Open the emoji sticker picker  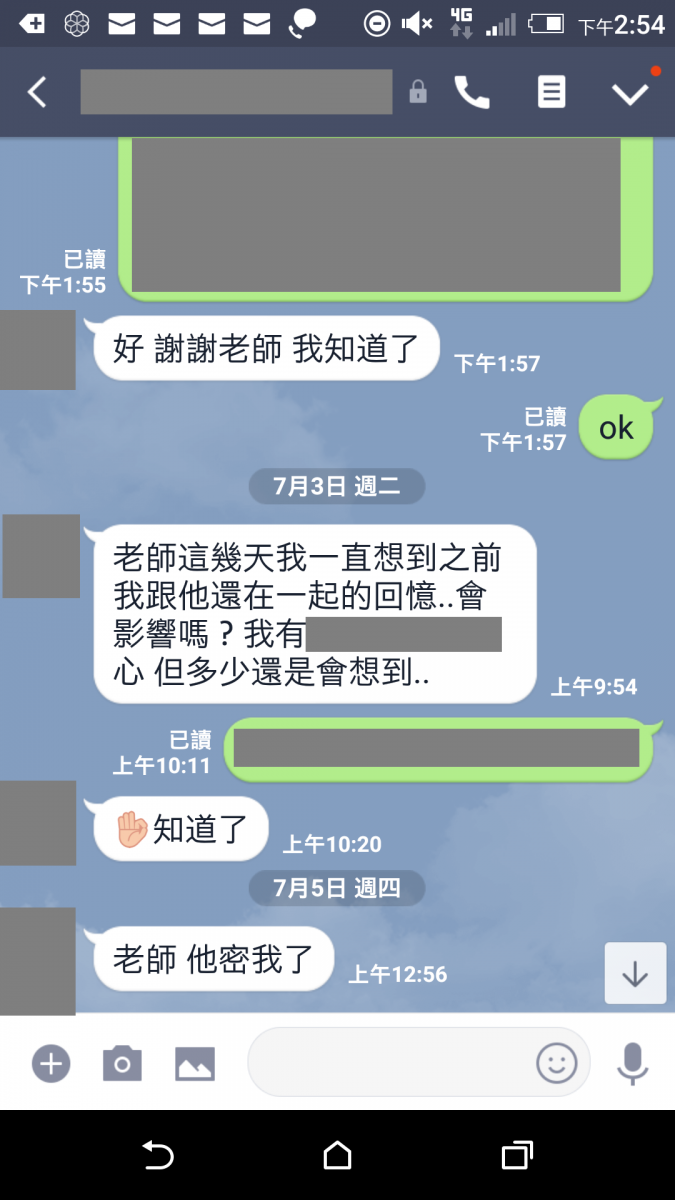click(556, 1063)
